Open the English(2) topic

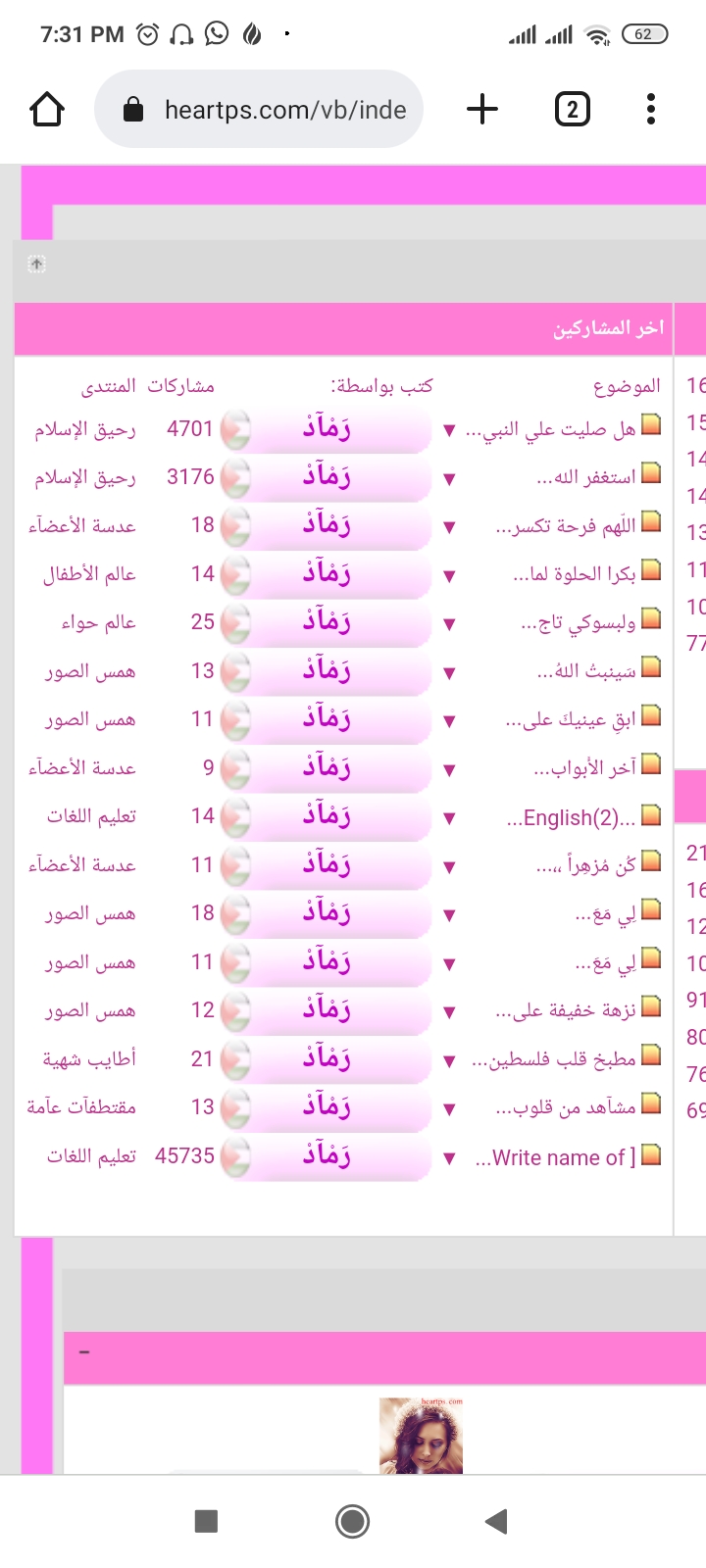point(572,818)
